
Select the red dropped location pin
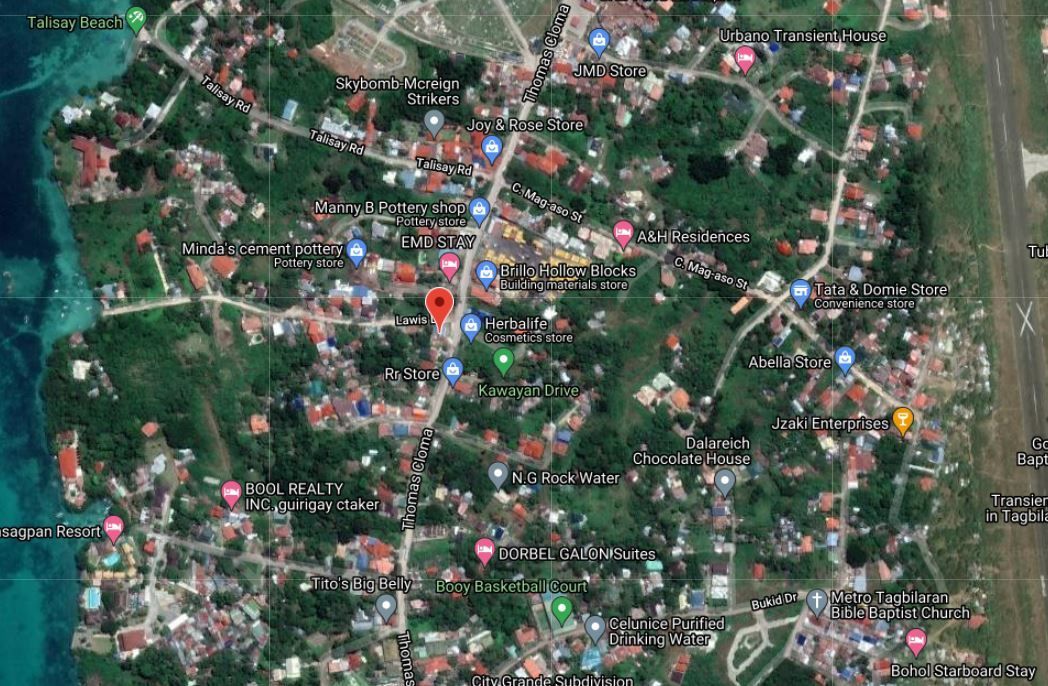point(440,307)
